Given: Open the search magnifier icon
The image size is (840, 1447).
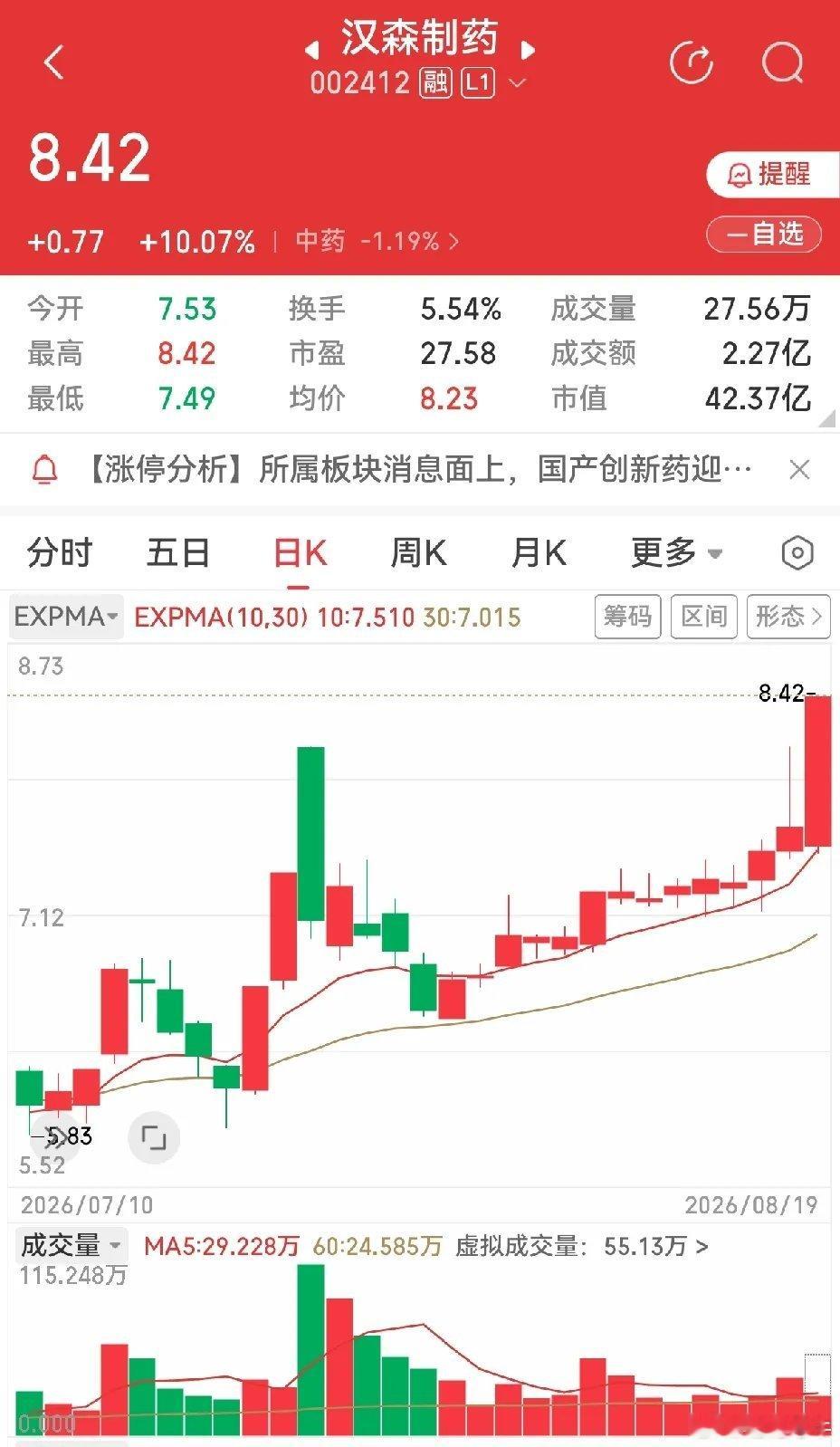Looking at the screenshot, I should 783,62.
